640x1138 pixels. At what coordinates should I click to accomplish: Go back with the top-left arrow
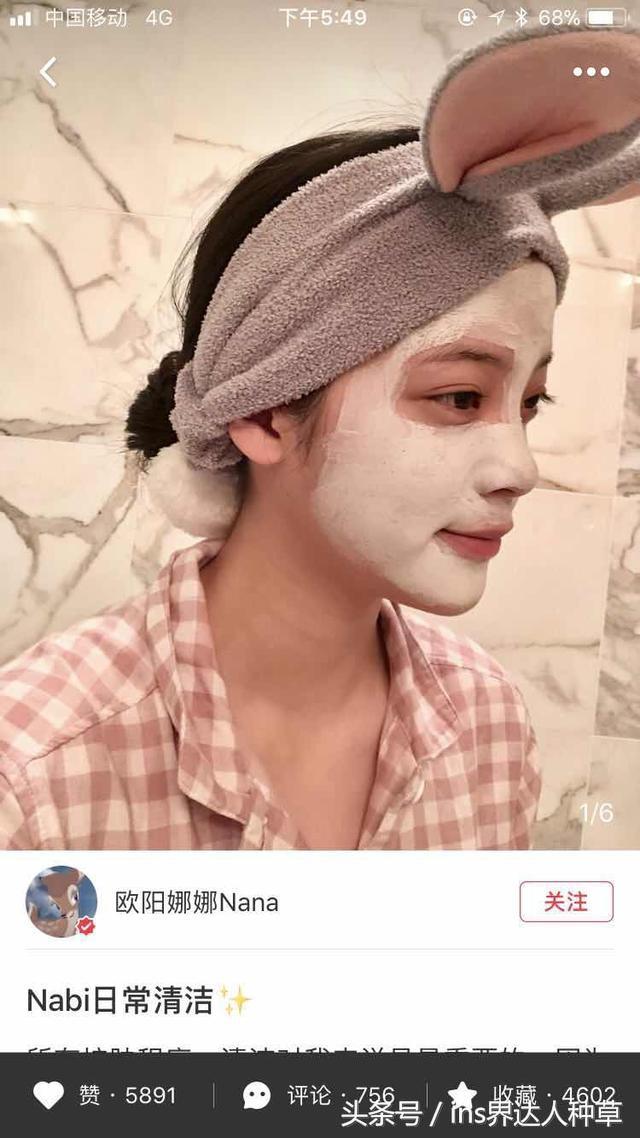pyautogui.click(x=48, y=72)
